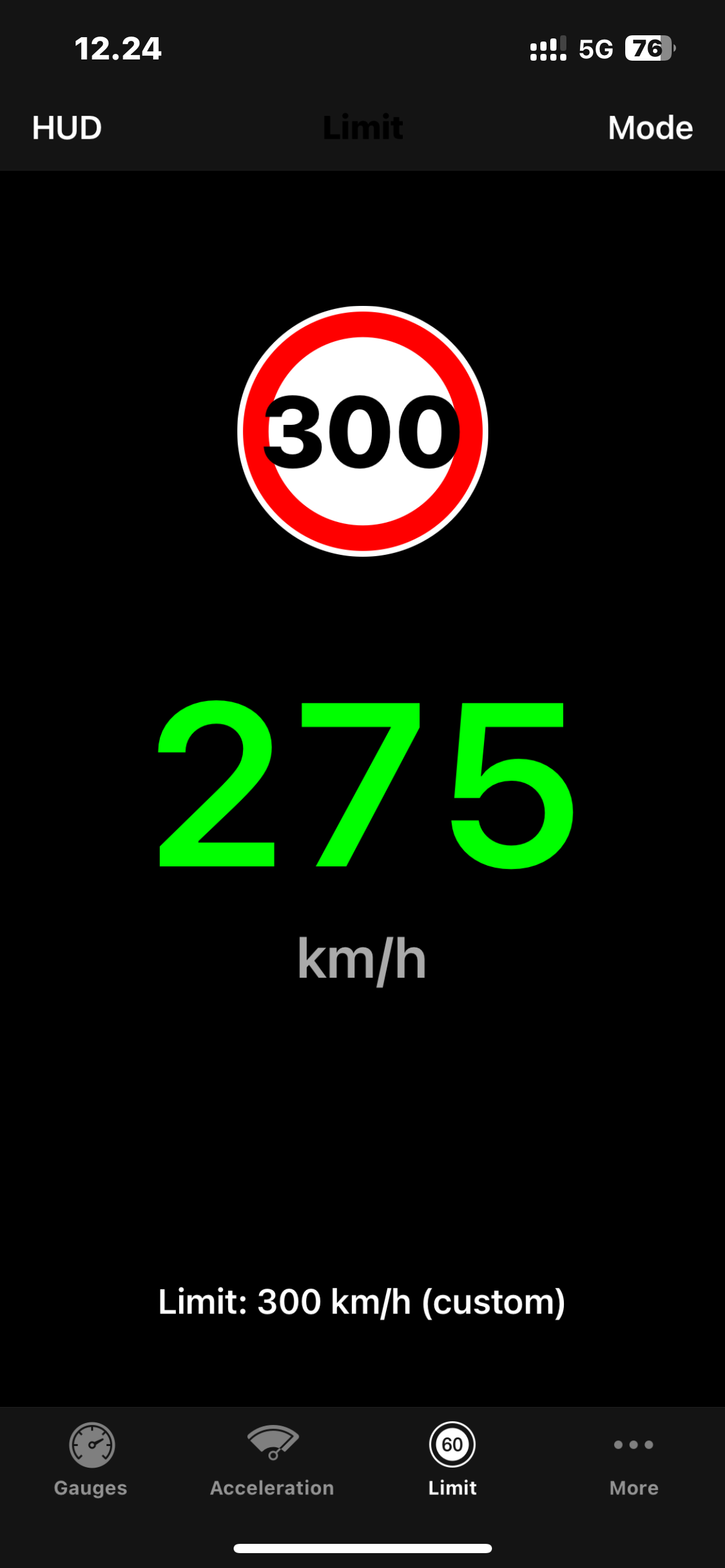Screen dimensions: 725x1568
Task: Tap the 300 speed limit sign
Action: pos(362,432)
